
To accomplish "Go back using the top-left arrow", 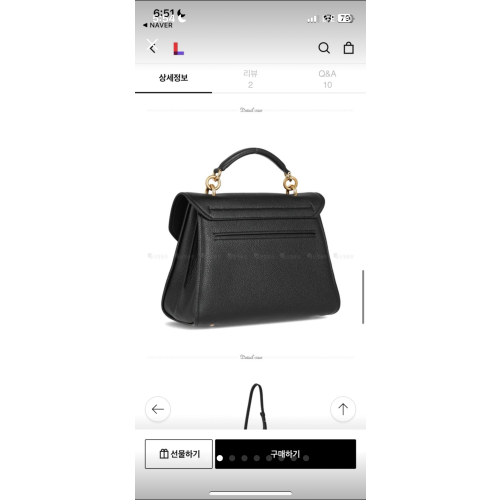I will click(153, 47).
